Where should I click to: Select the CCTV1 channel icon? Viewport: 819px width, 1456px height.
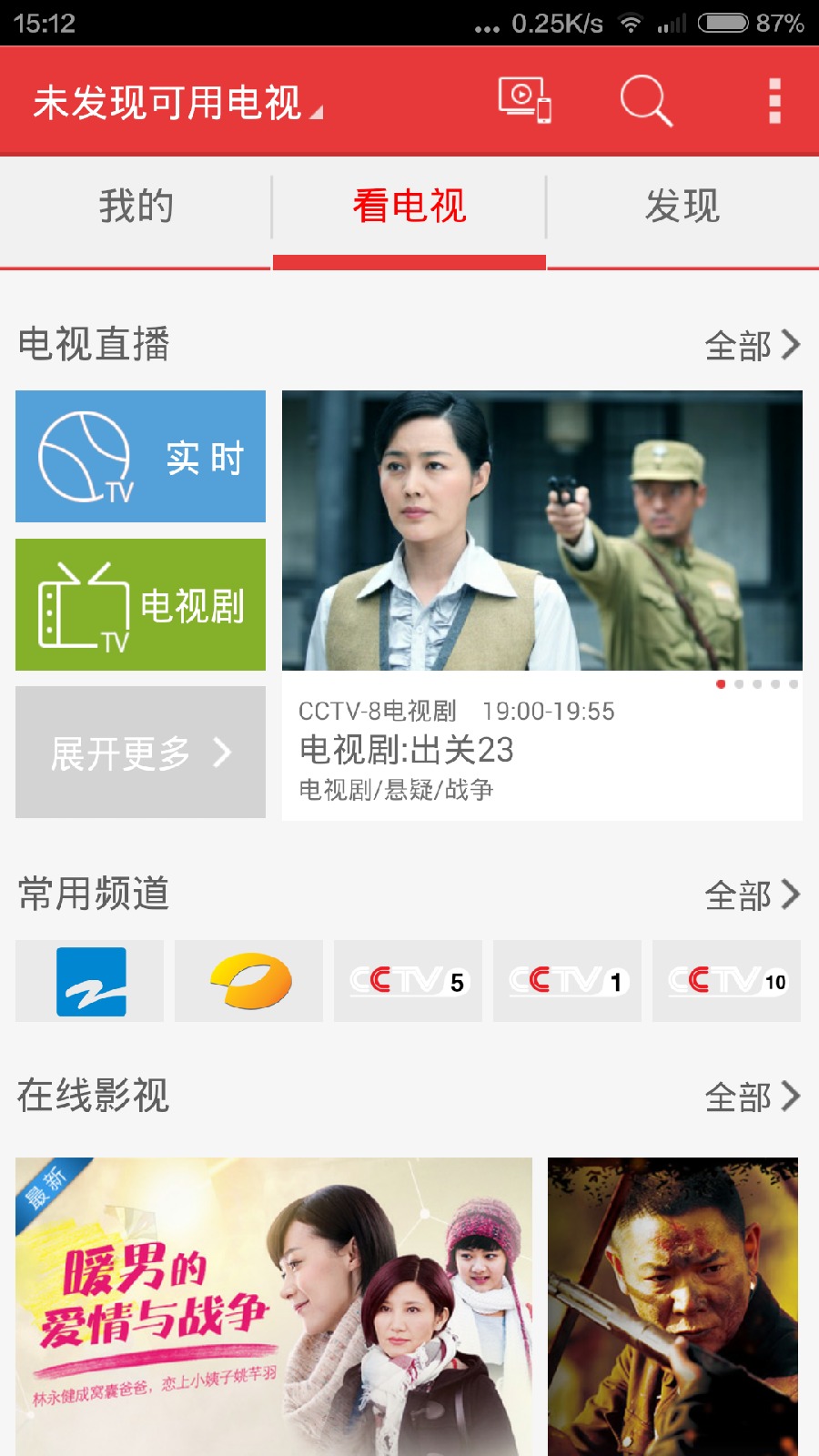point(567,981)
